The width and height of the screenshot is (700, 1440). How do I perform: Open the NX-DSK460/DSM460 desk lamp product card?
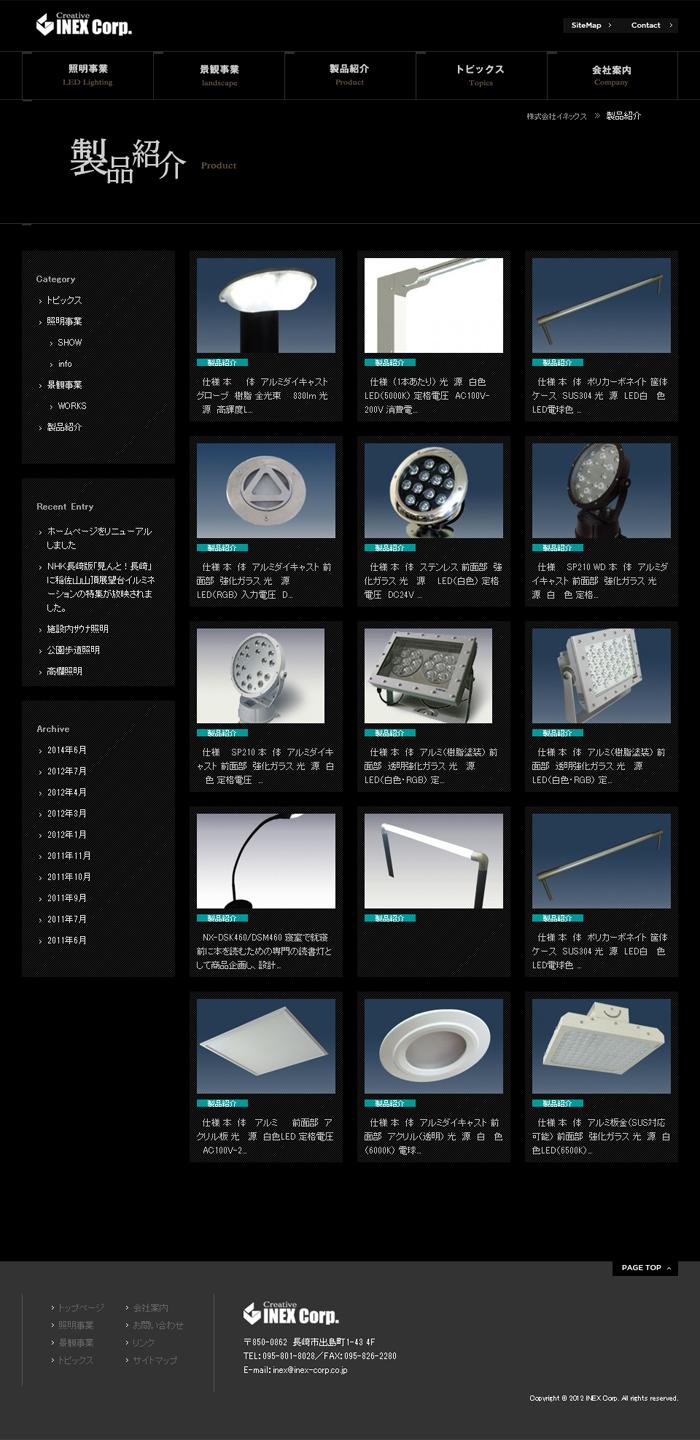coord(266,892)
